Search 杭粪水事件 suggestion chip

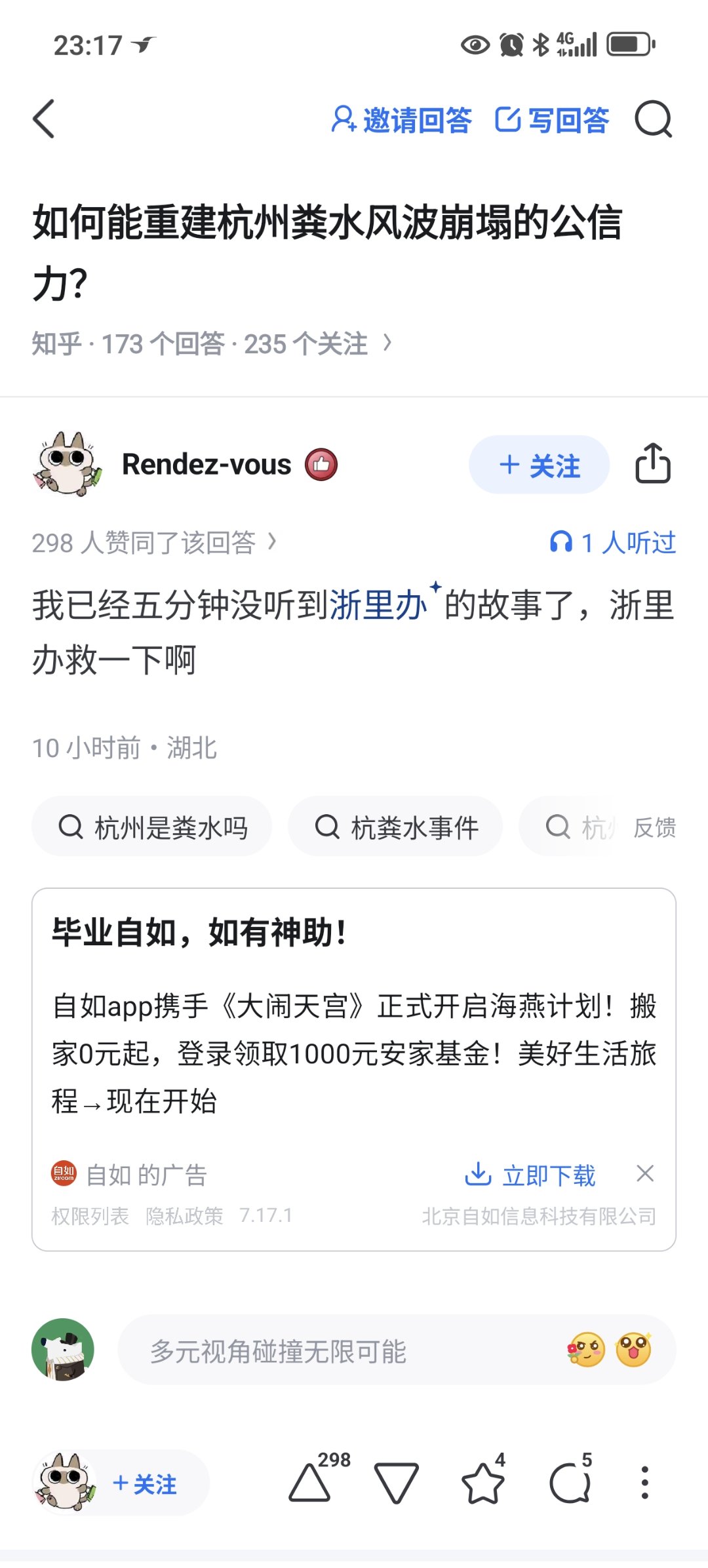click(396, 827)
